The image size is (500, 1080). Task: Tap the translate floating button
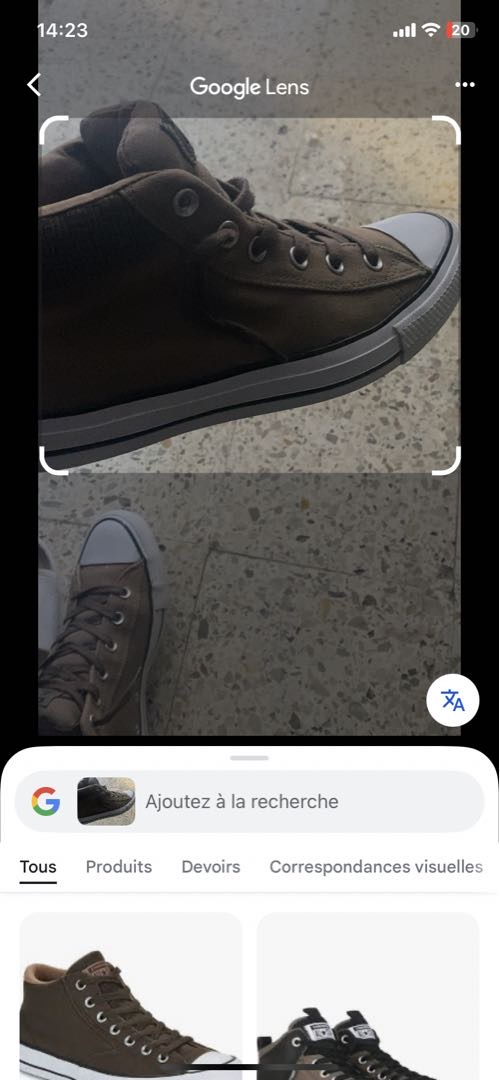(x=452, y=700)
